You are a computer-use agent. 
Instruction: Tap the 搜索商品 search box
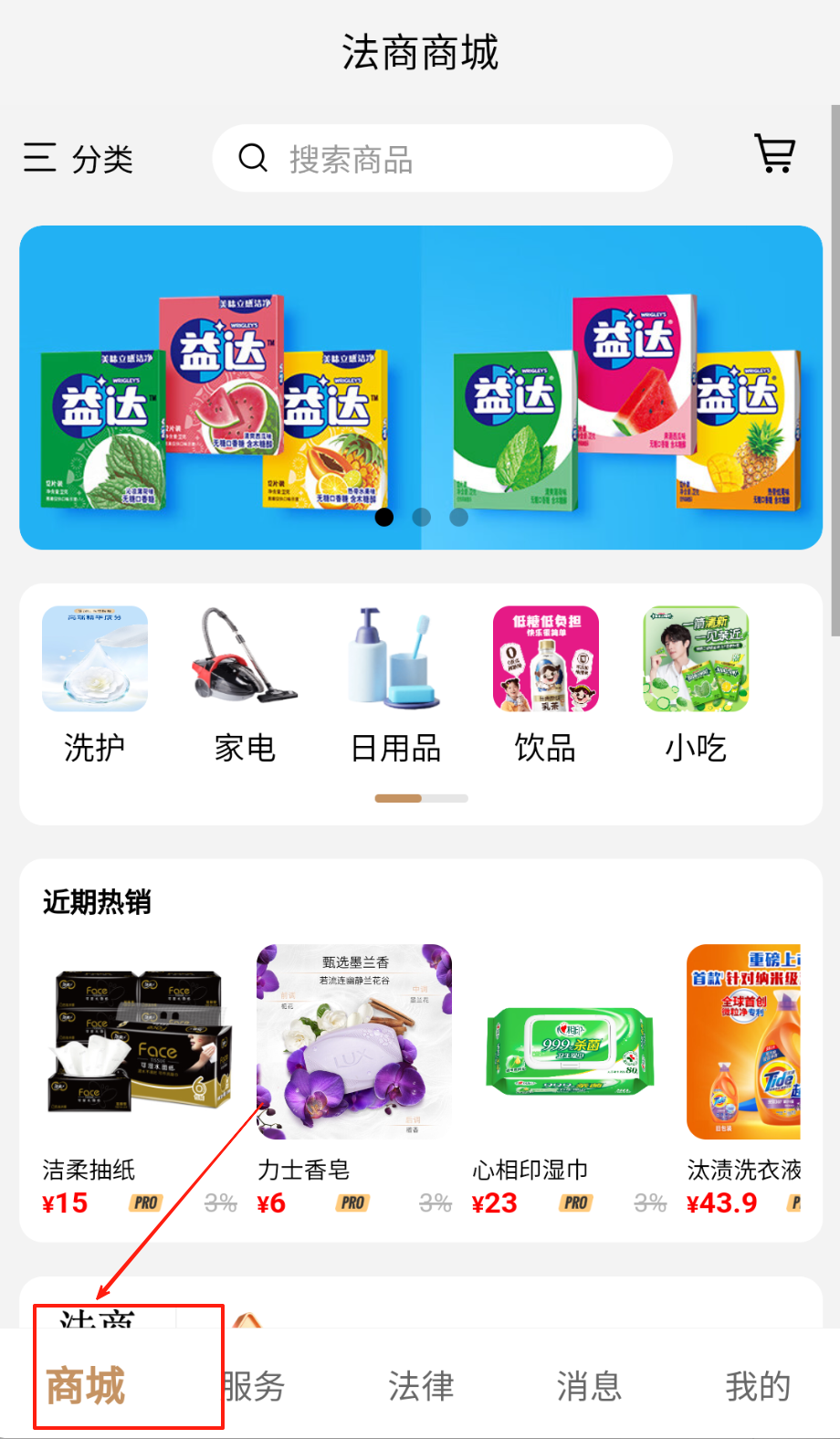tap(443, 159)
